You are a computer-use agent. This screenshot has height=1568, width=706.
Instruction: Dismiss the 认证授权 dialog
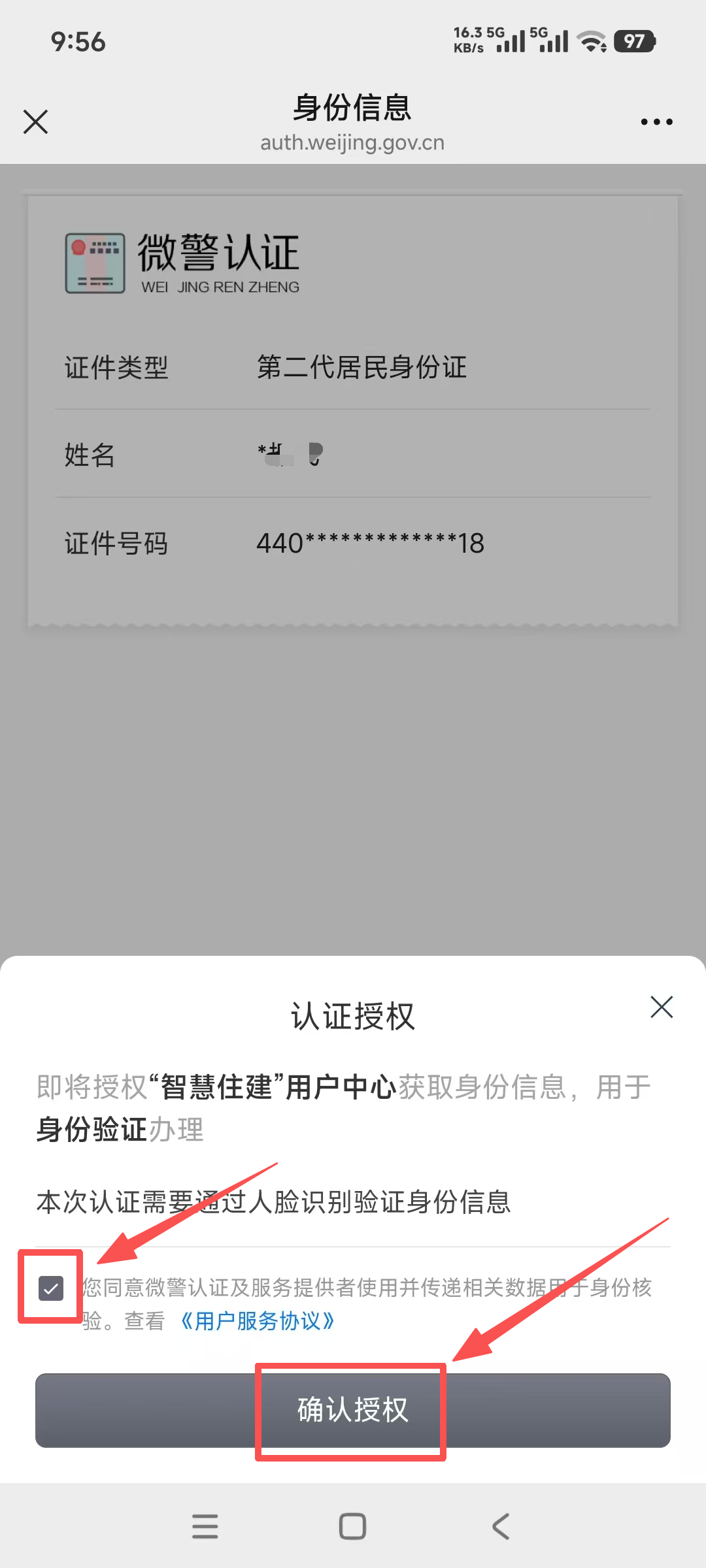point(662,1007)
